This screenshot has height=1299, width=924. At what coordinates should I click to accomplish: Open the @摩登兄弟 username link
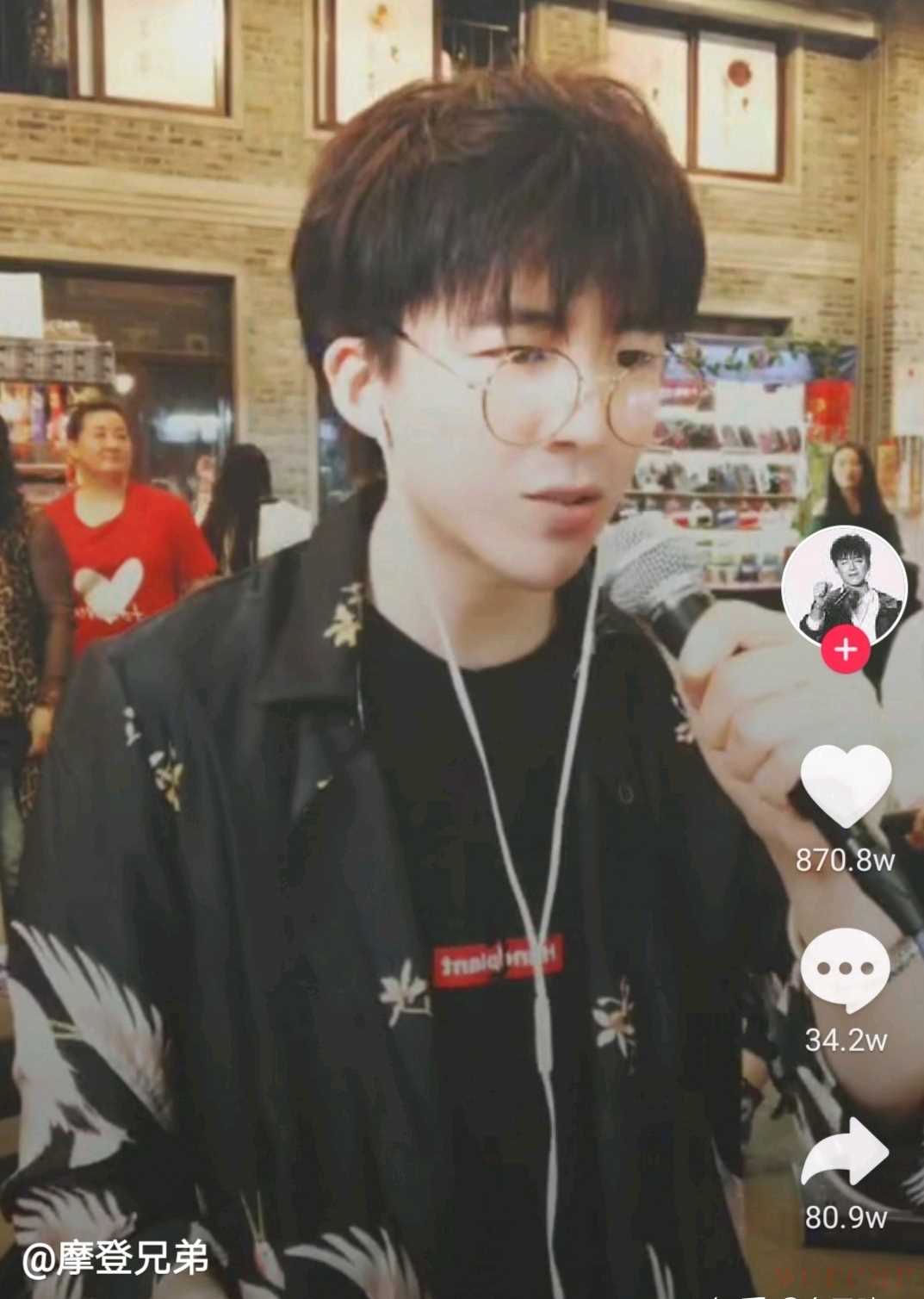[115, 1259]
